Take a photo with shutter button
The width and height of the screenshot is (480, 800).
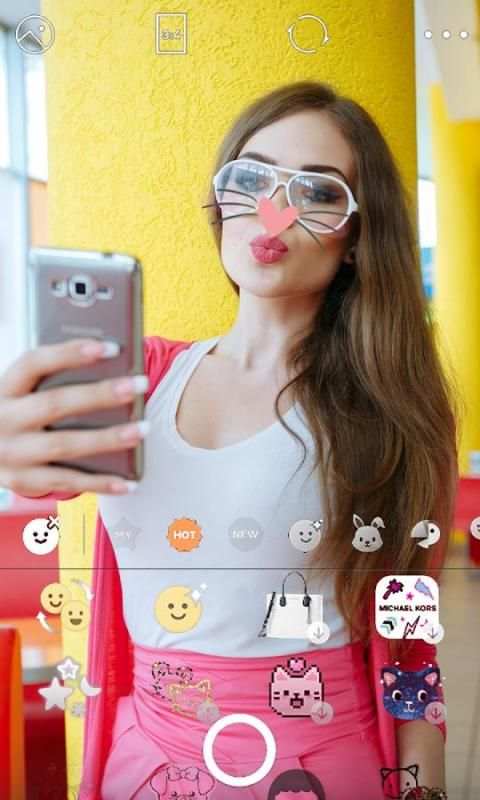coord(239,750)
